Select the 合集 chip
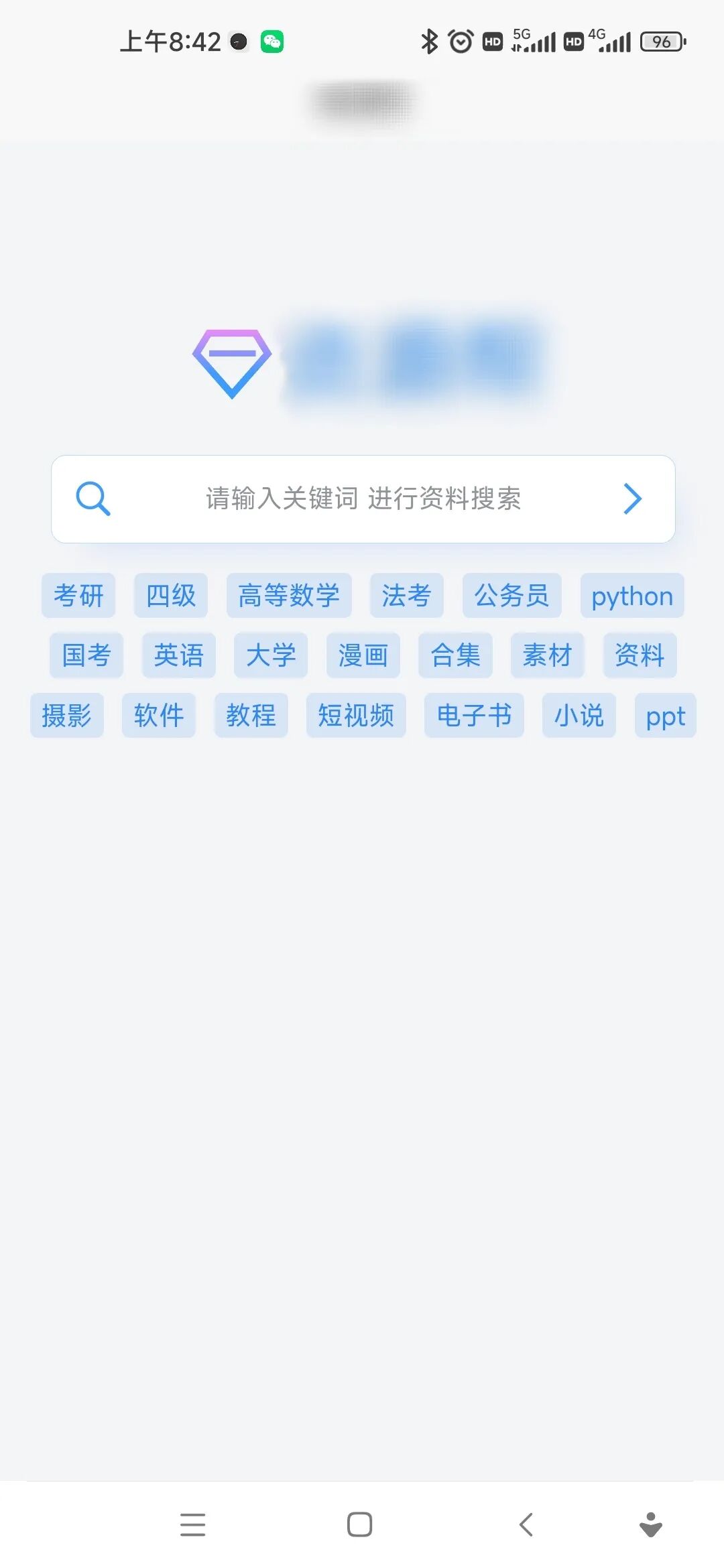Screen dimensions: 724x1568 455,655
